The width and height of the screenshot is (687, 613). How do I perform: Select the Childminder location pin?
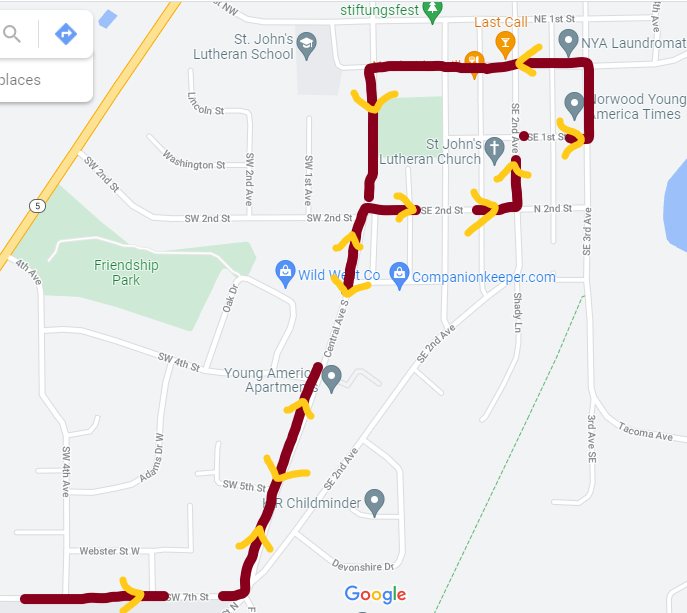coord(374,500)
